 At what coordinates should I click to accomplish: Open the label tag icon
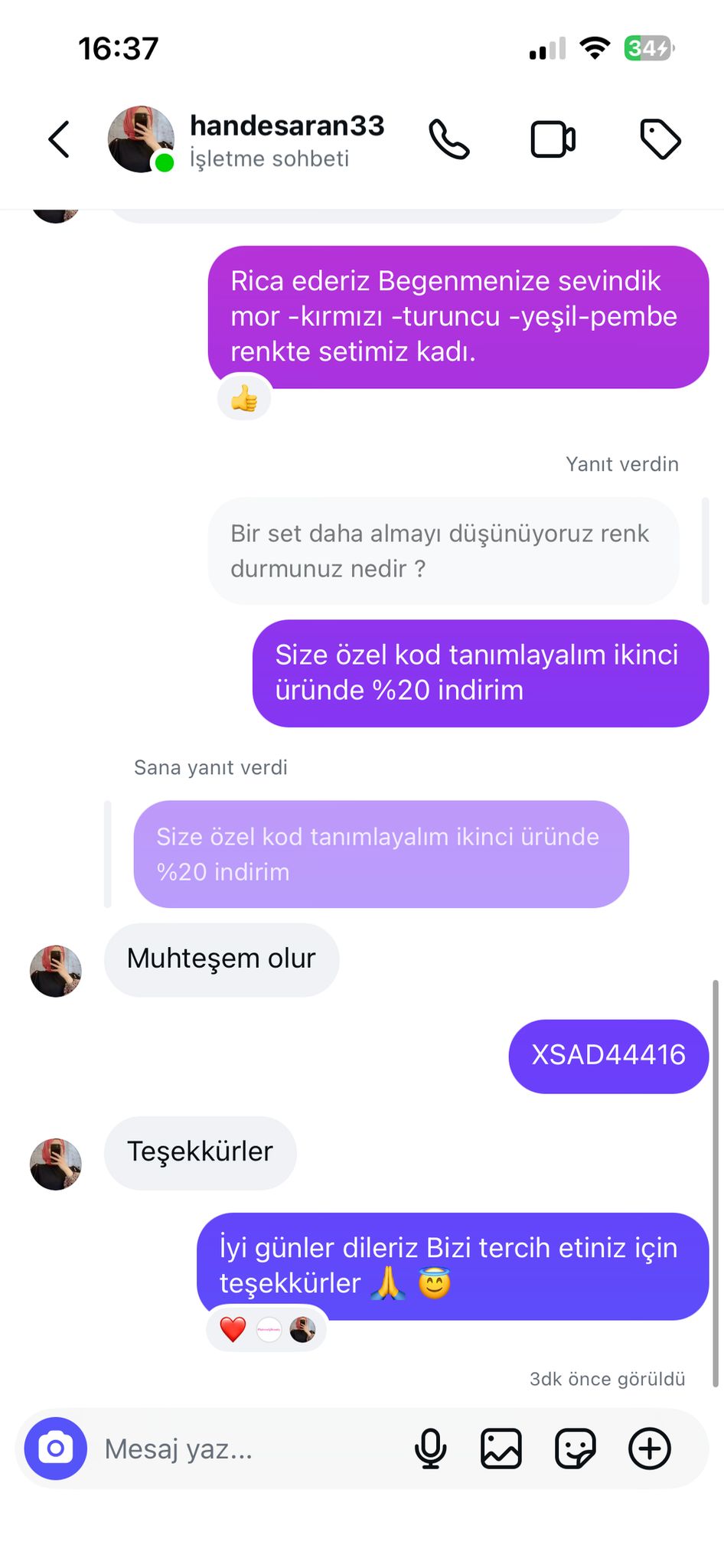660,139
